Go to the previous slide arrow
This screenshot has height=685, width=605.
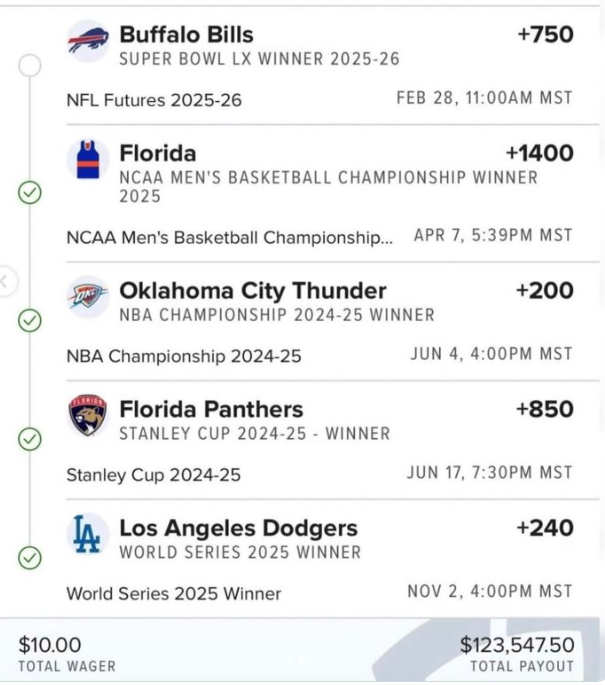pos(5,282)
